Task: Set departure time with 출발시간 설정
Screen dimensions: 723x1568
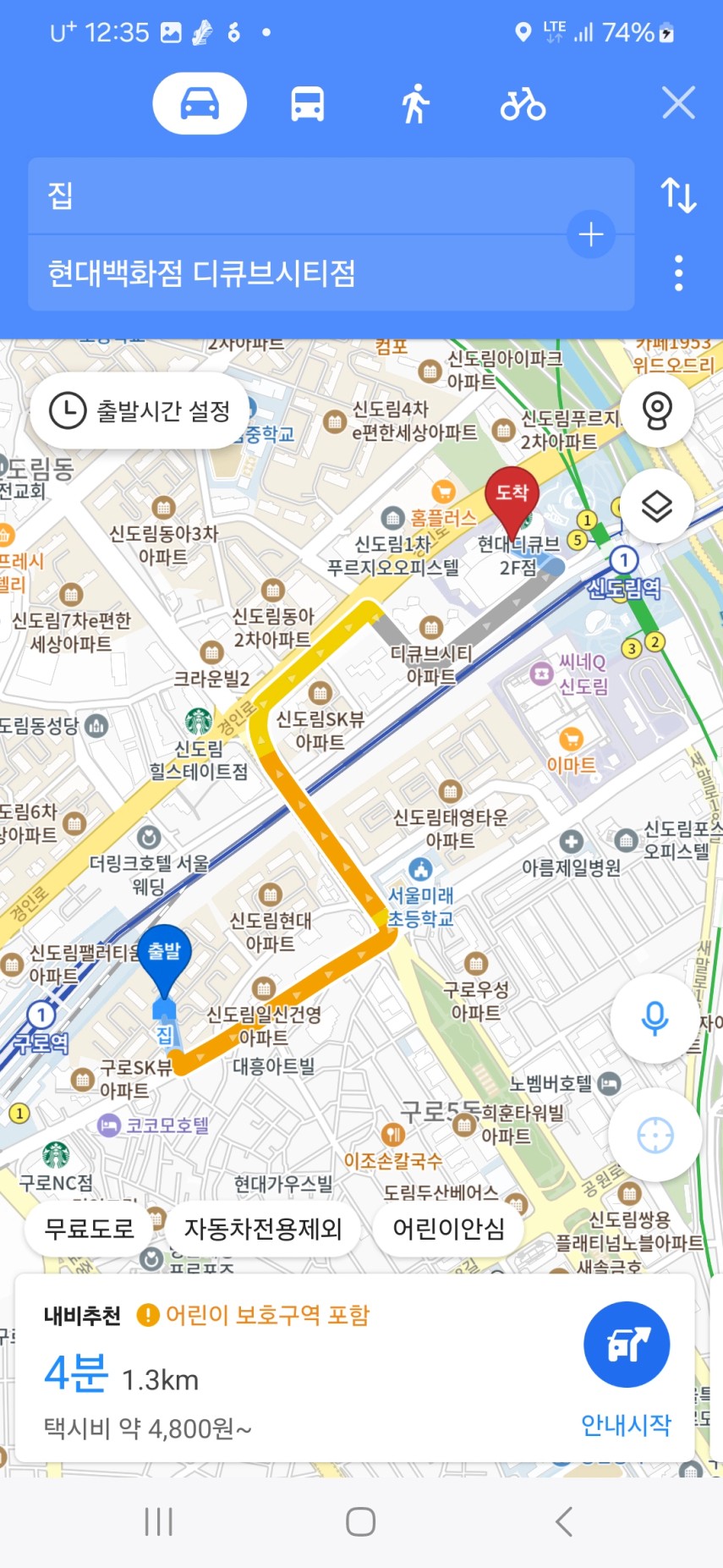Action: 140,411
